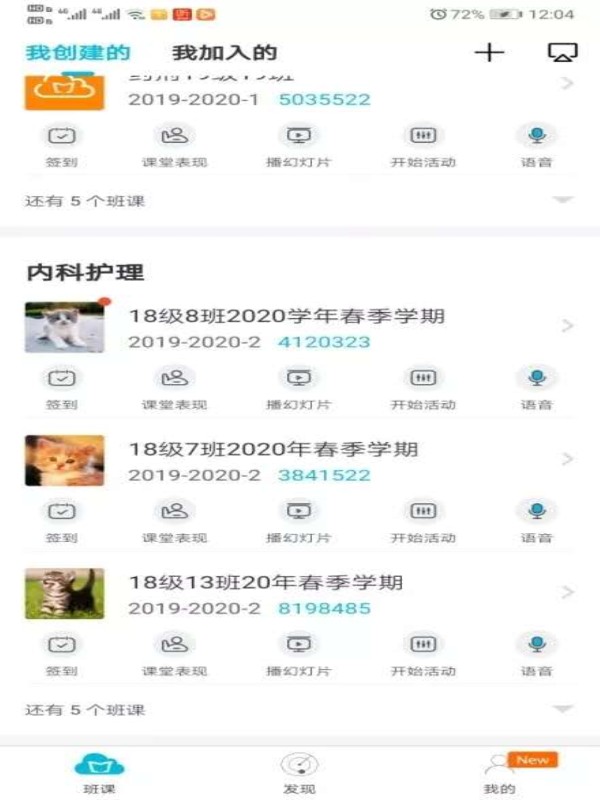Image resolution: width=600 pixels, height=800 pixels.
Task: Open the screen casting icon
Action: click(x=563, y=53)
